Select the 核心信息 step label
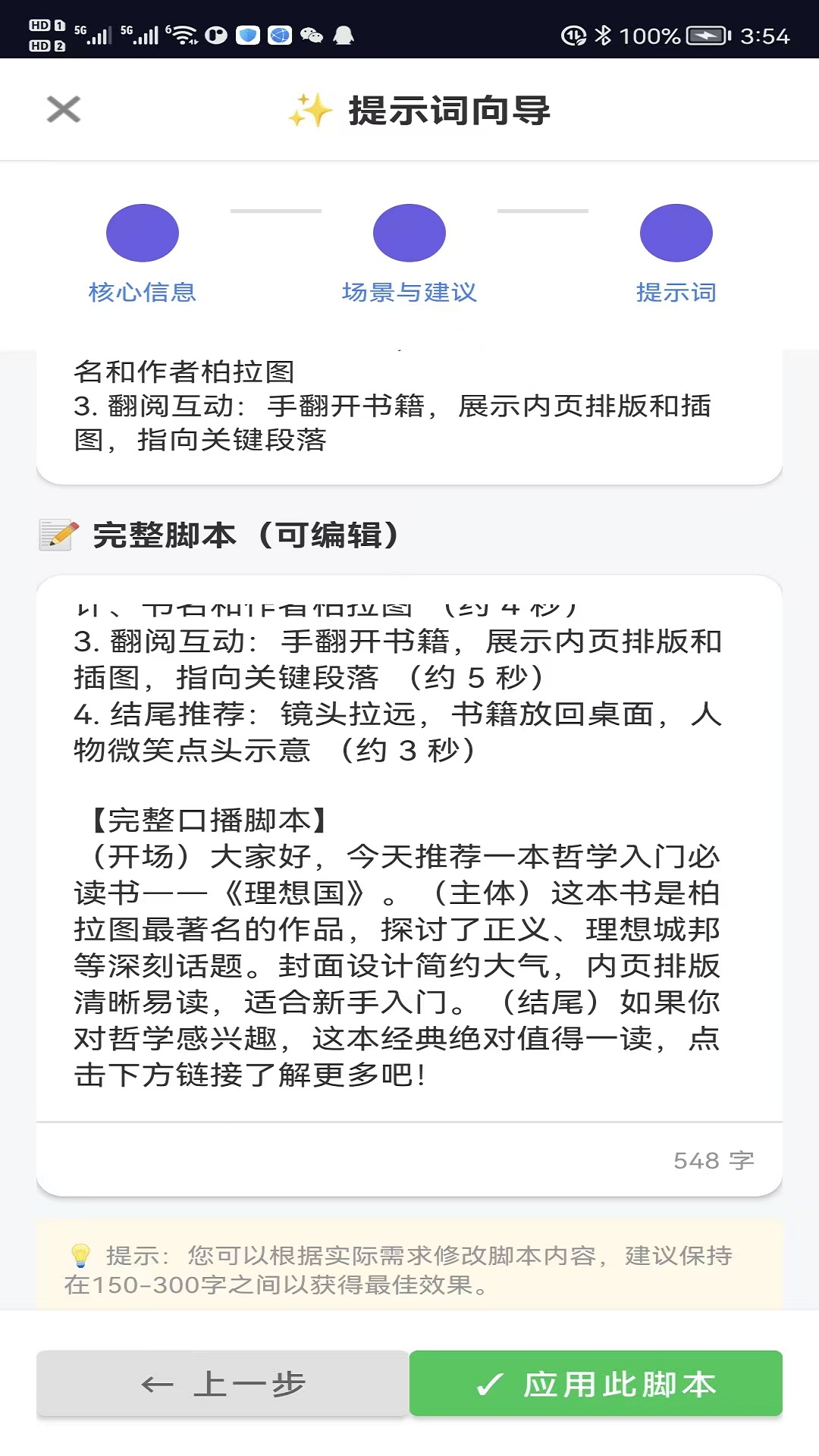Screen dimensions: 819x1456 142,292
